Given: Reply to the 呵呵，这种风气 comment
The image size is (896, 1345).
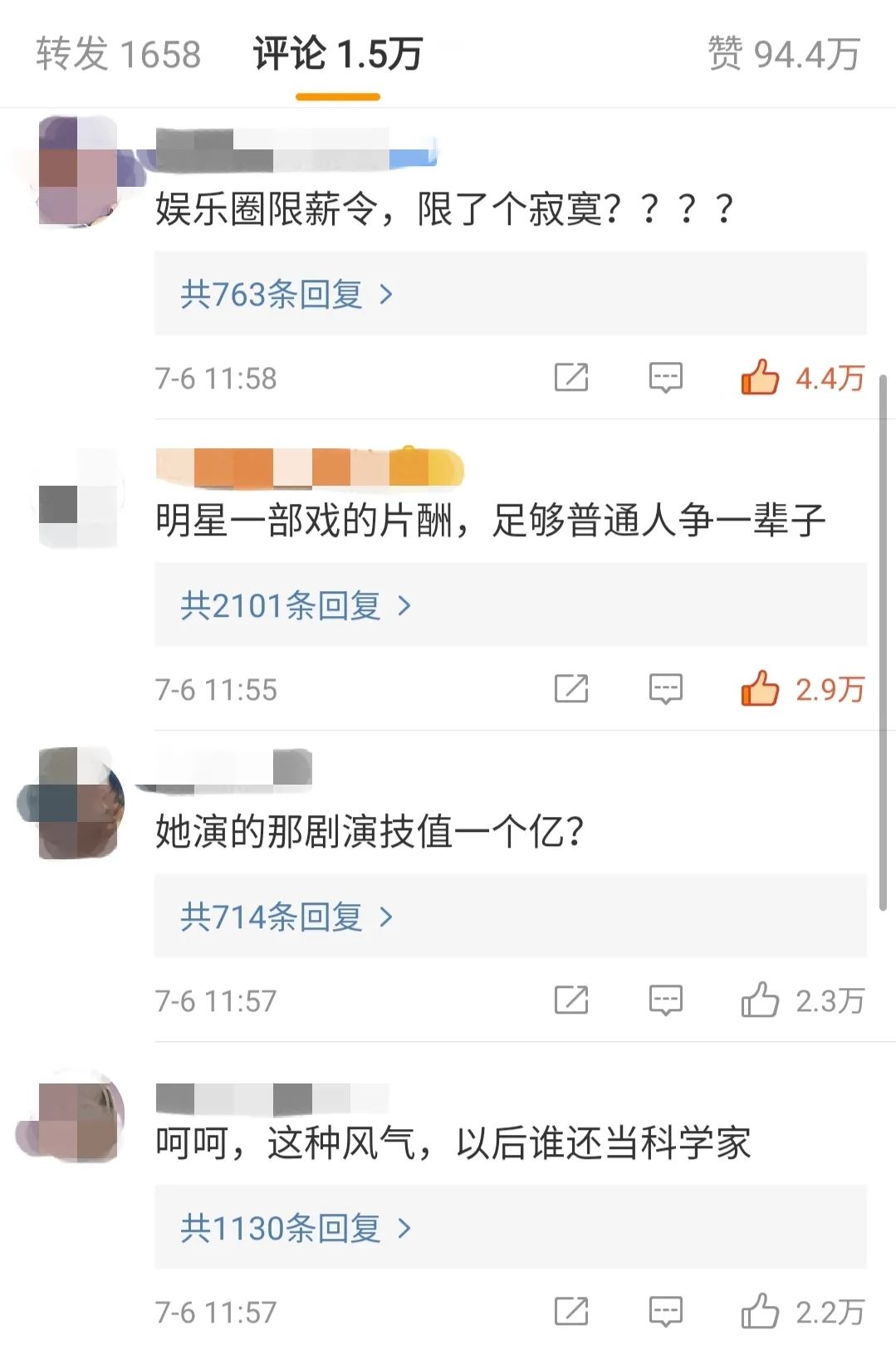Looking at the screenshot, I should 665,1312.
